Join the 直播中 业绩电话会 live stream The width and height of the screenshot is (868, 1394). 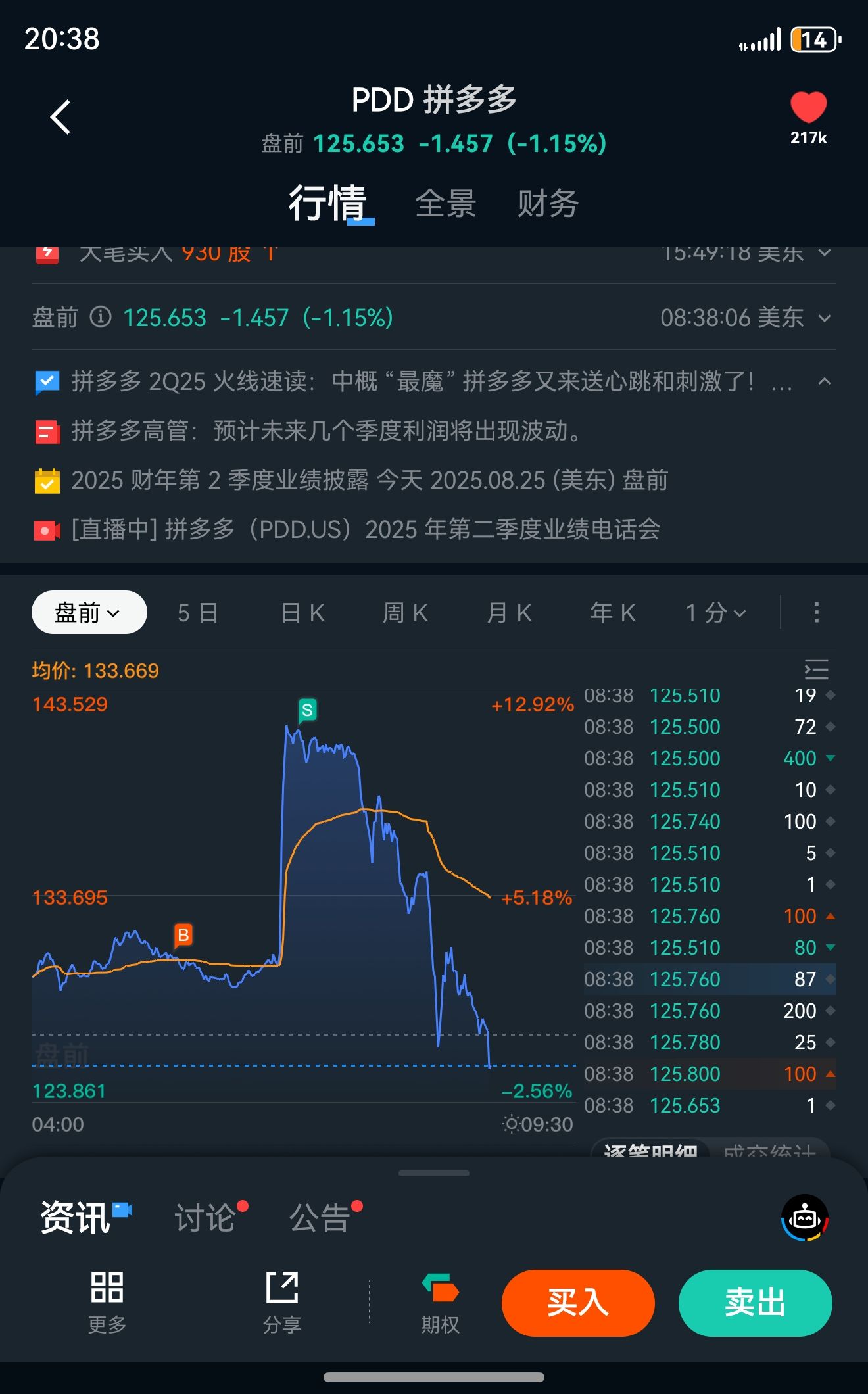tap(365, 530)
